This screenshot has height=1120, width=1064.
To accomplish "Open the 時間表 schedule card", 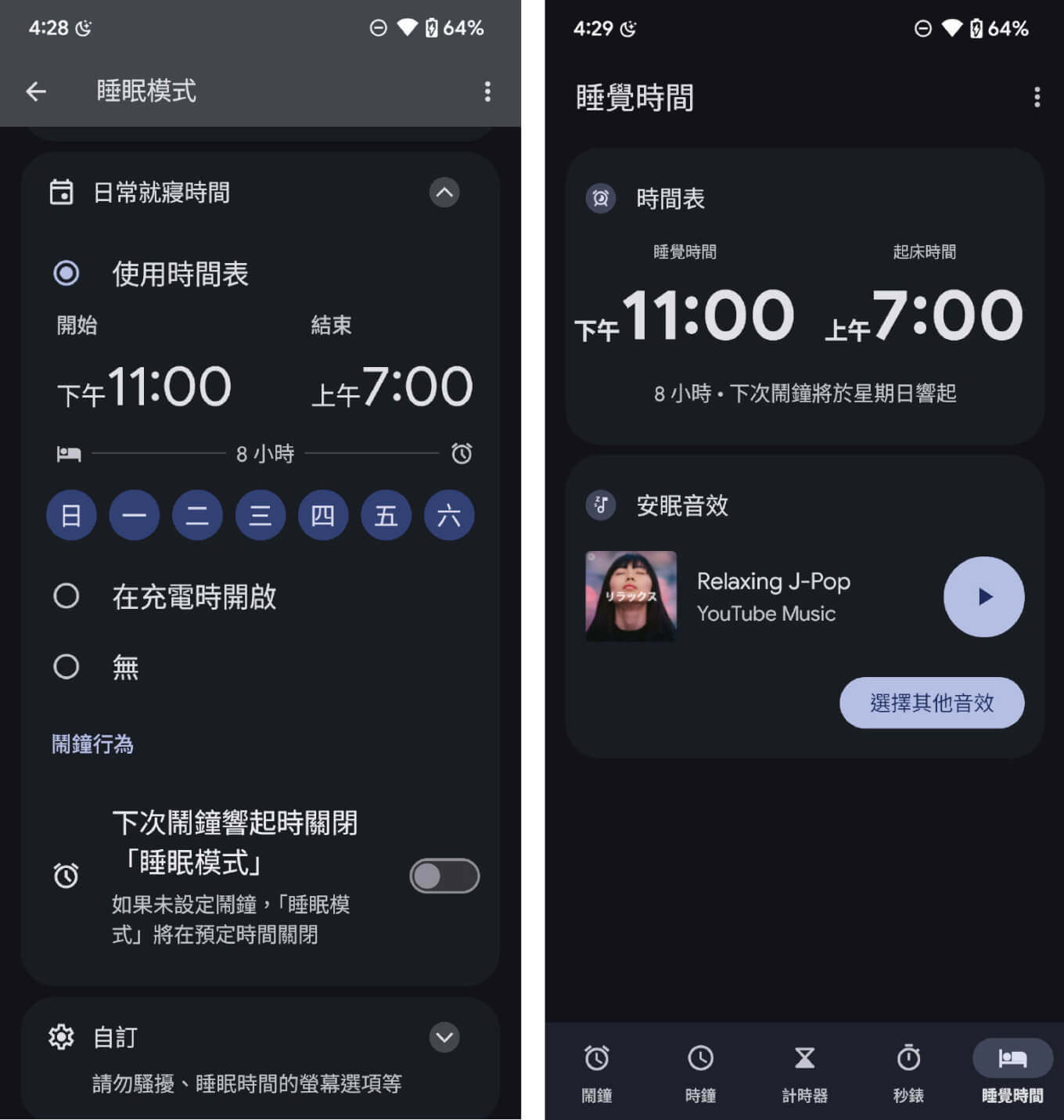I will point(804,313).
